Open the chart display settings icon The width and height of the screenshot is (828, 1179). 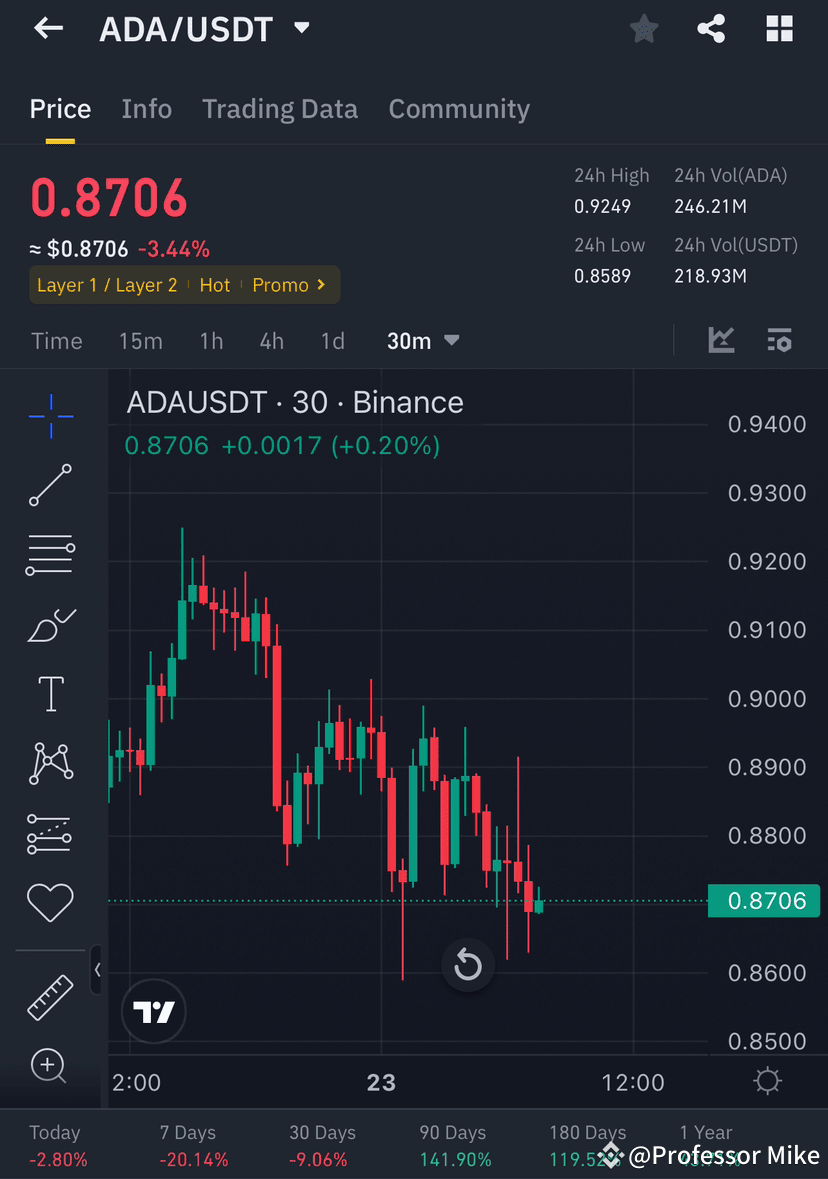[x=779, y=340]
